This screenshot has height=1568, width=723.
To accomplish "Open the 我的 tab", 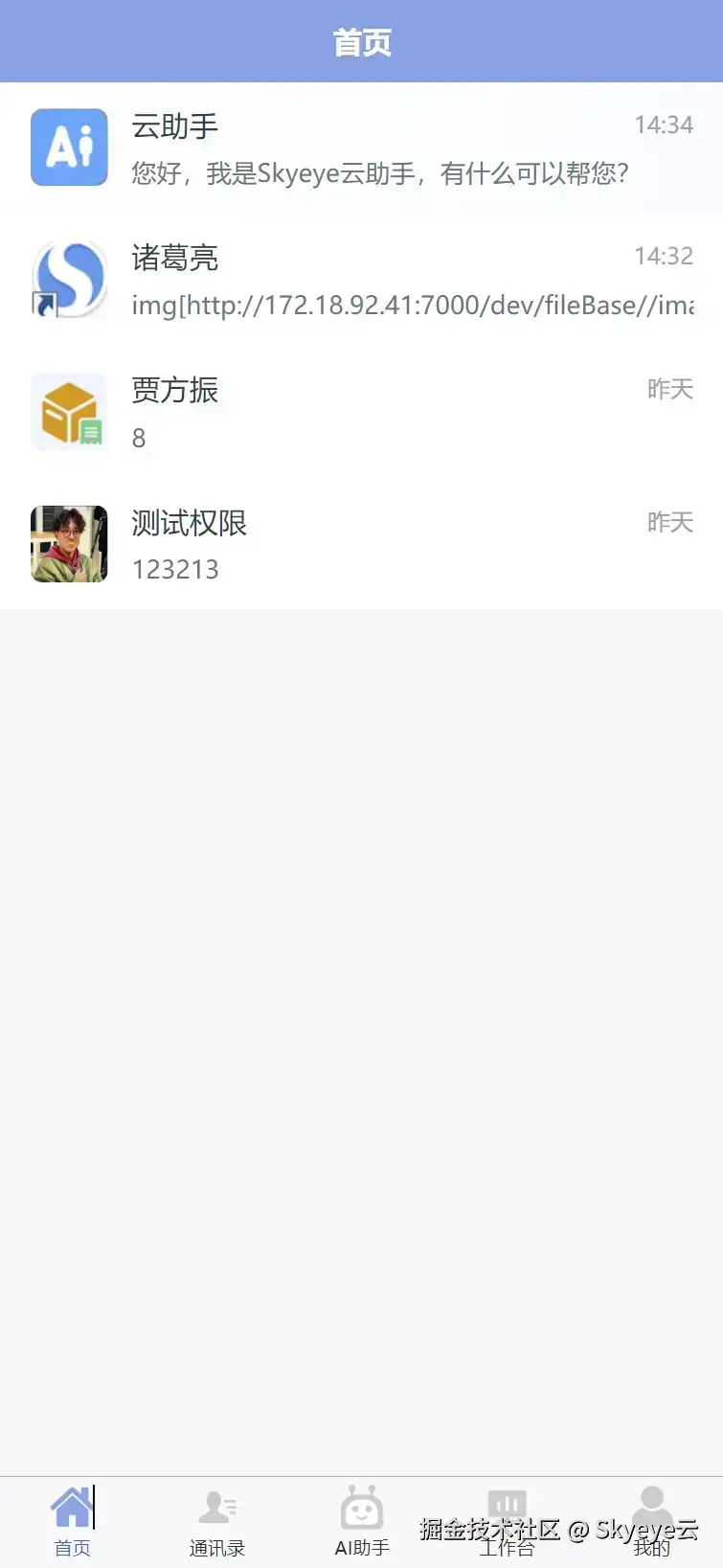I will click(651, 1522).
